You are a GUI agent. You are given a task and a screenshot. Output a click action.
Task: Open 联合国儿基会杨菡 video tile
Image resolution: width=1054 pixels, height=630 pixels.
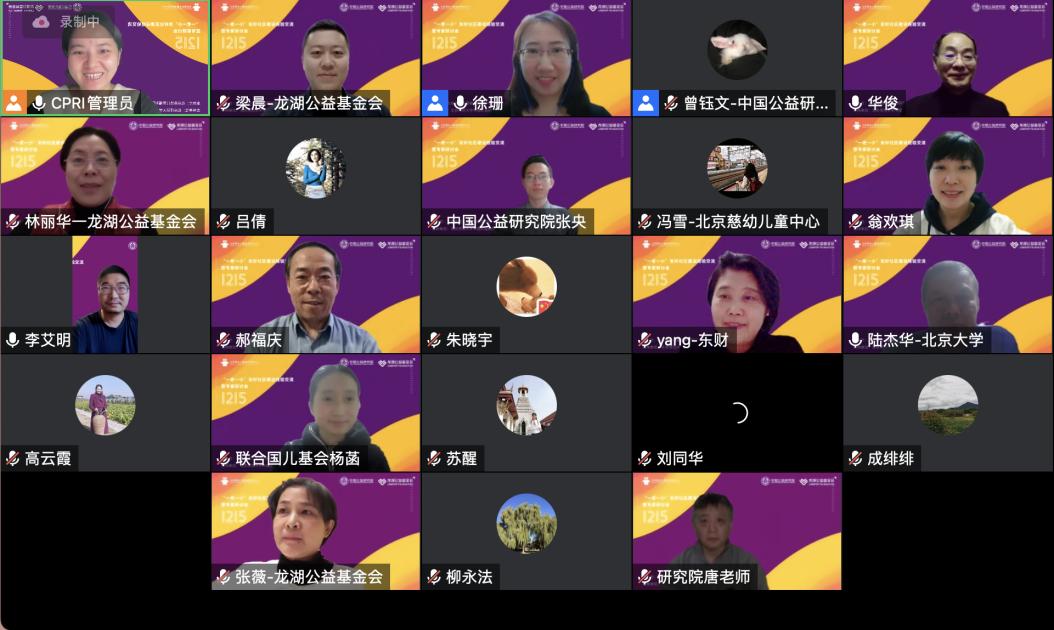tap(315, 412)
